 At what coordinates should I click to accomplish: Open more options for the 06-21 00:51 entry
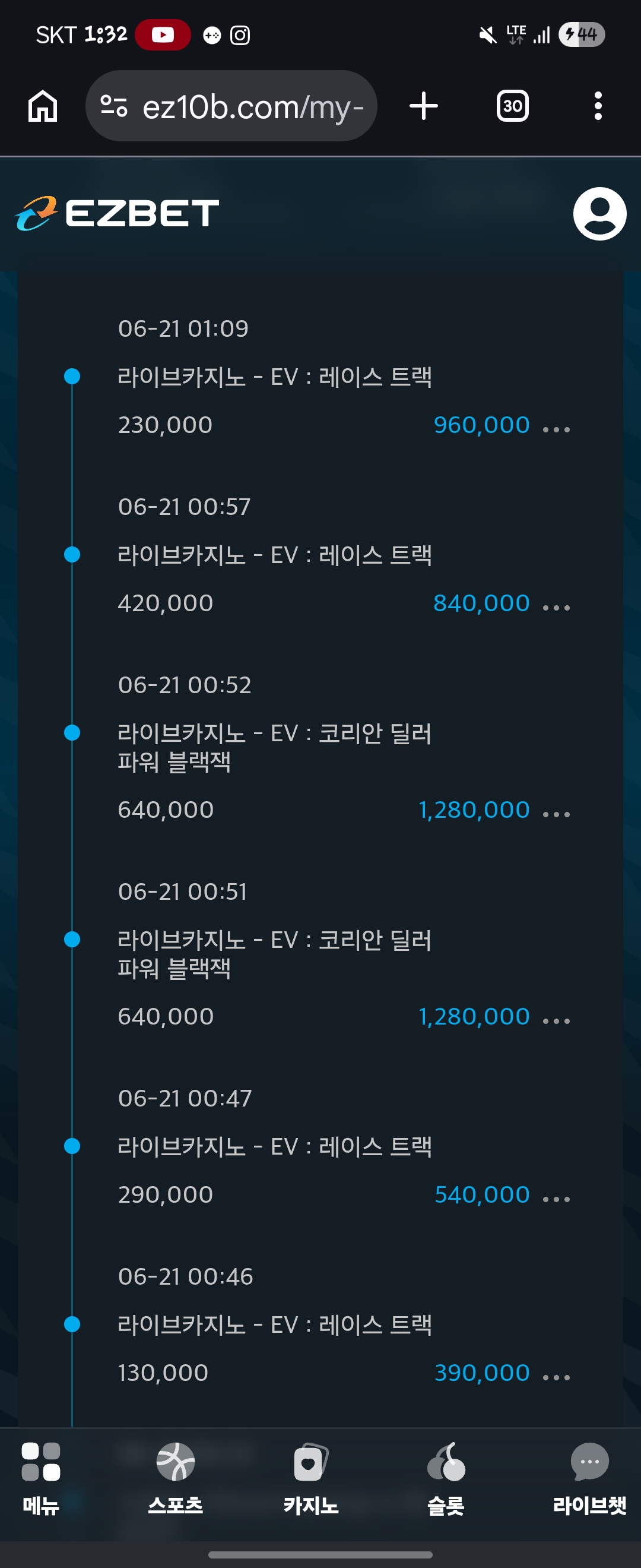556,1021
